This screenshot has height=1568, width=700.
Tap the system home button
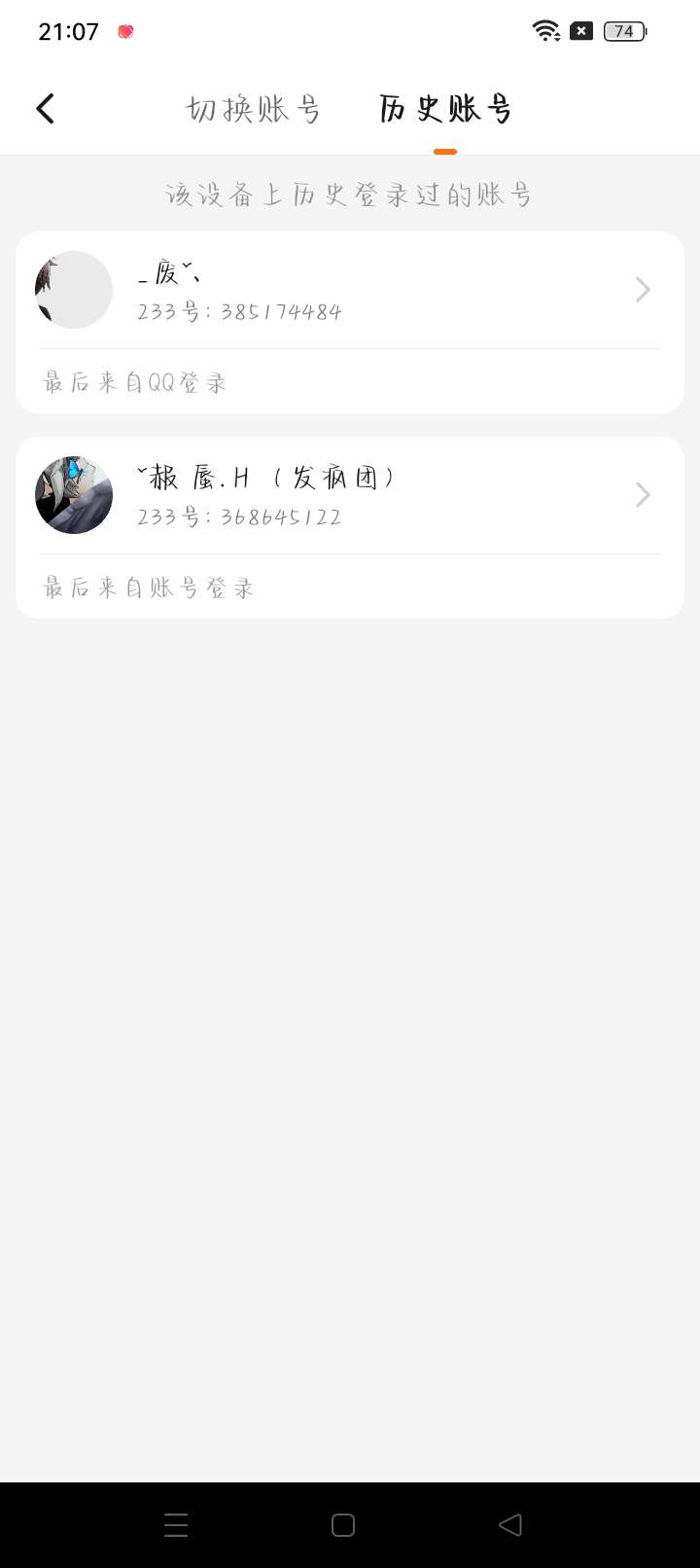[343, 1524]
